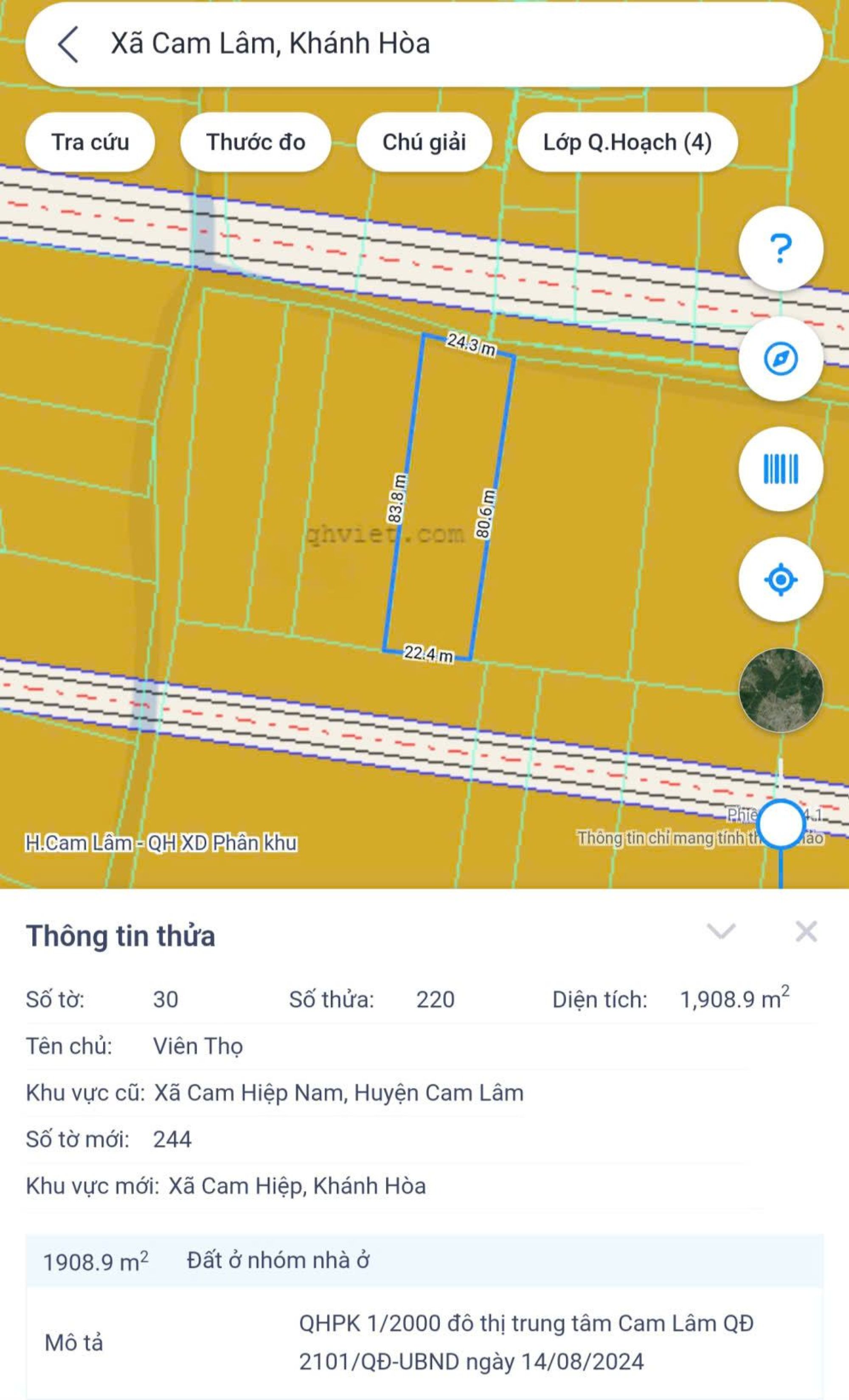Tap the layer opacity slider handle
Image resolution: width=849 pixels, height=1400 pixels.
point(780,824)
